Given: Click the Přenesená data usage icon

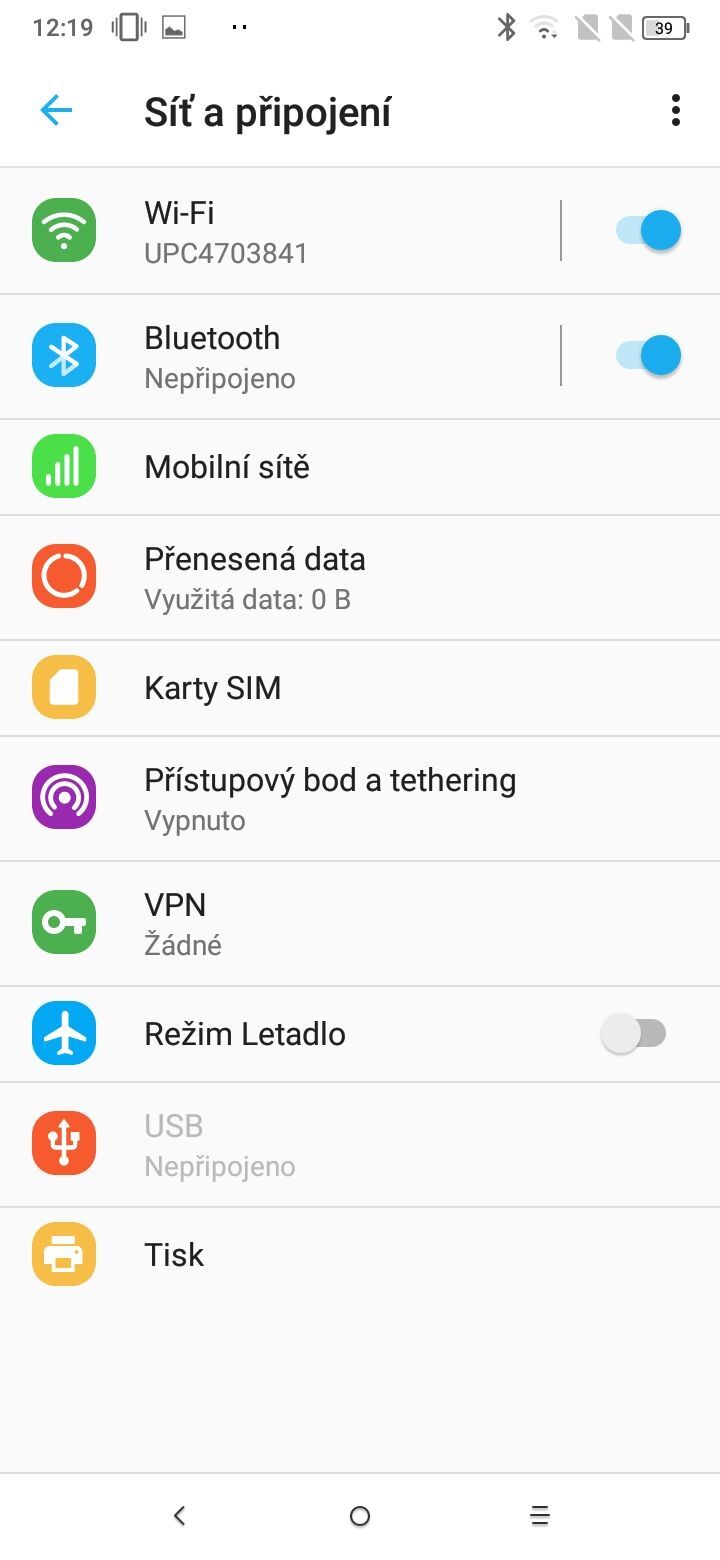Looking at the screenshot, I should click(x=64, y=576).
